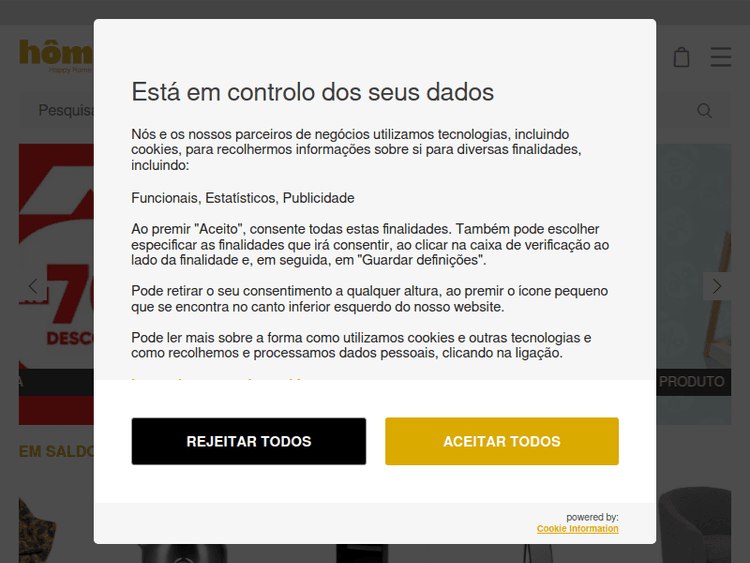Go to the next banner slide
Screen dimensions: 750x563
(x=716, y=286)
